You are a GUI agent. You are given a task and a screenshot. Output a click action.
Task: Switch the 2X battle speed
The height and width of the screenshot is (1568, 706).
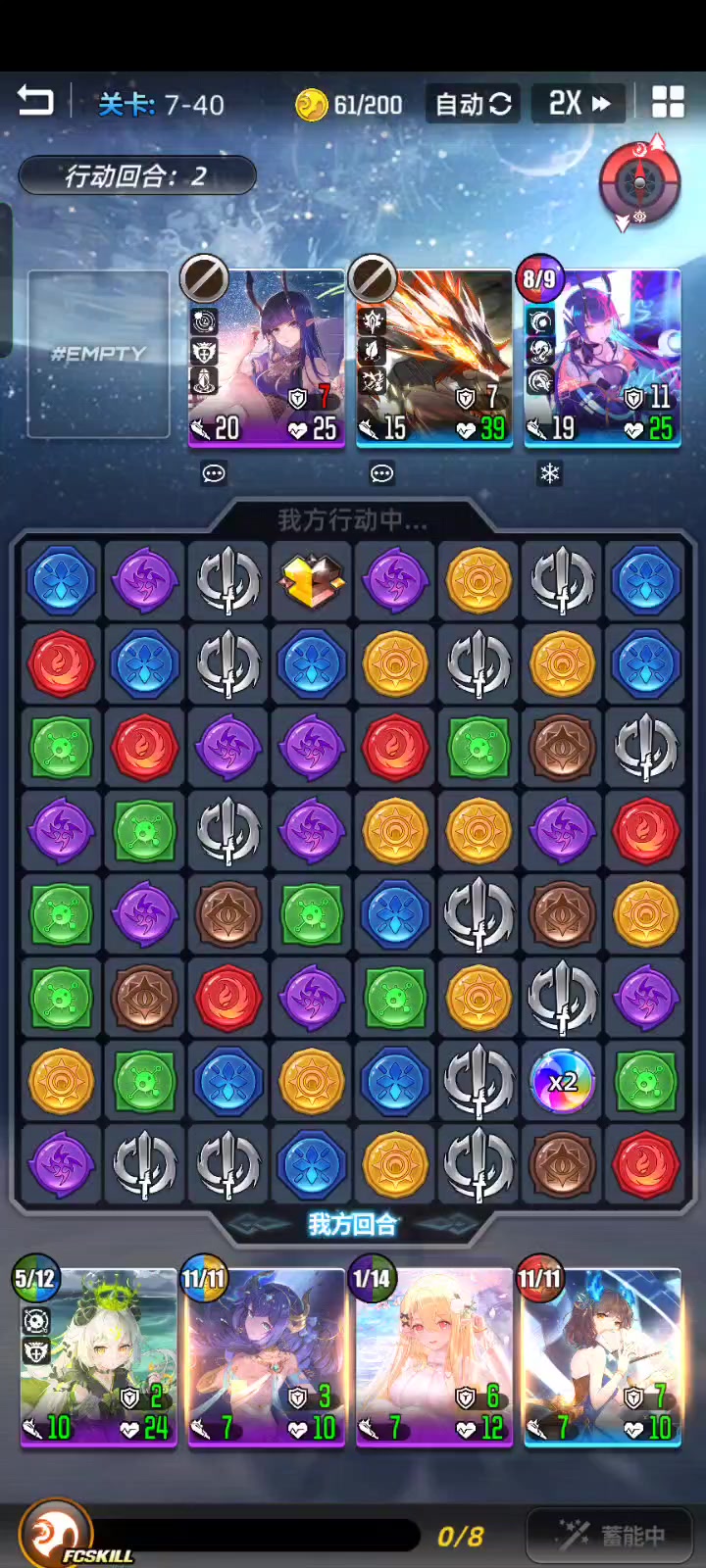(x=579, y=103)
